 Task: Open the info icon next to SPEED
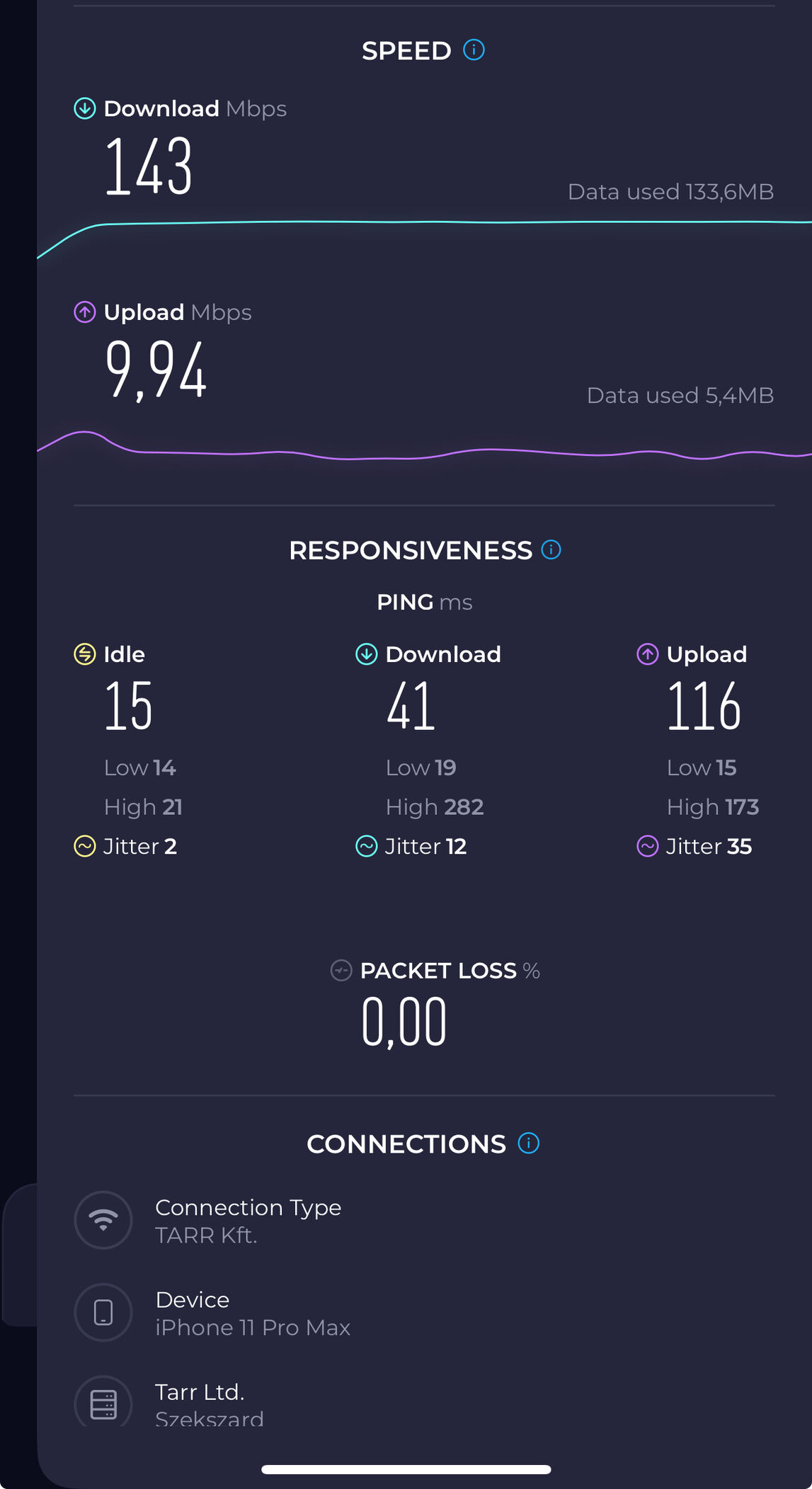tap(474, 50)
